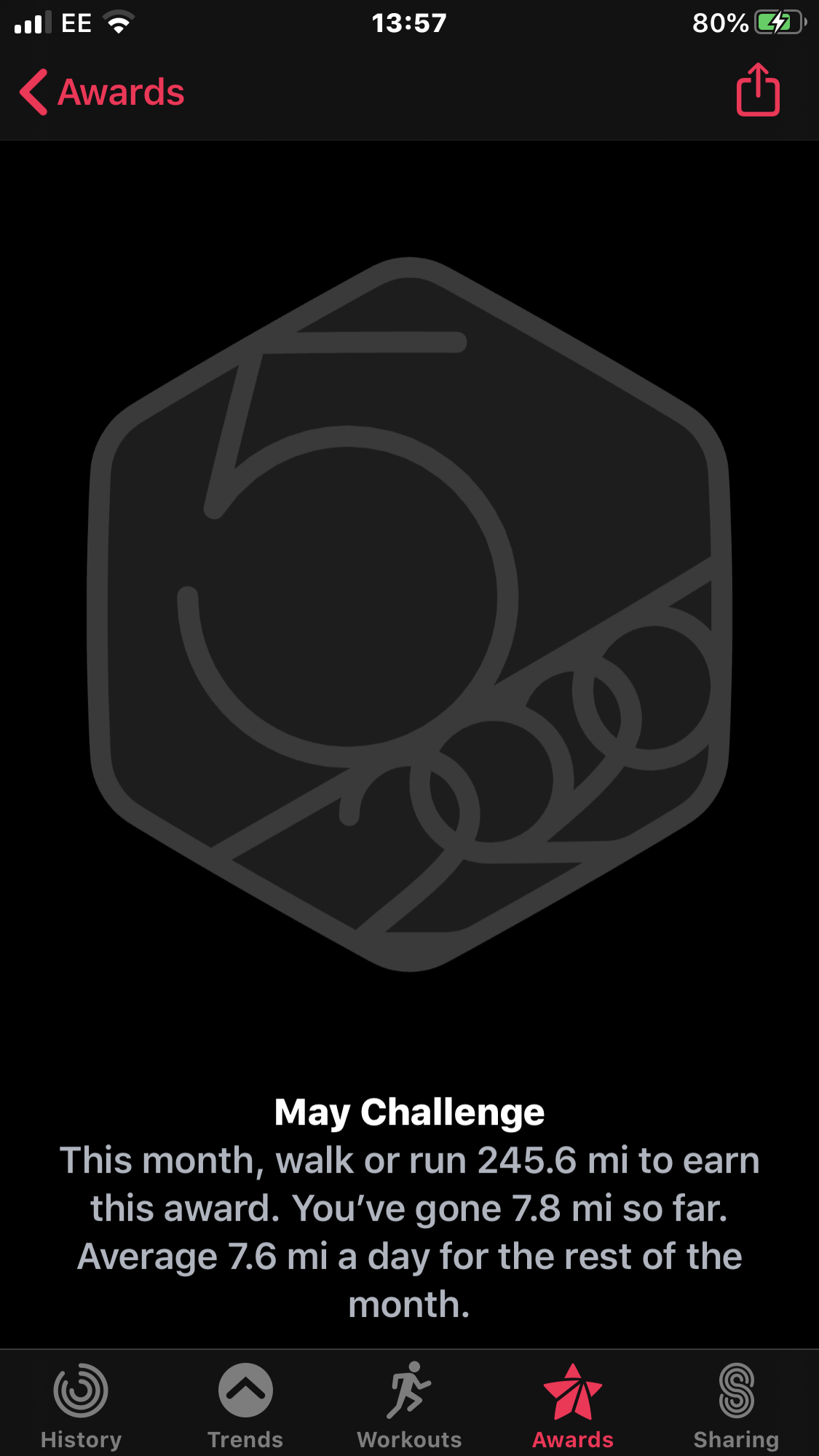The width and height of the screenshot is (819, 1456).
Task: Go back to the Awards list
Action: (x=102, y=92)
